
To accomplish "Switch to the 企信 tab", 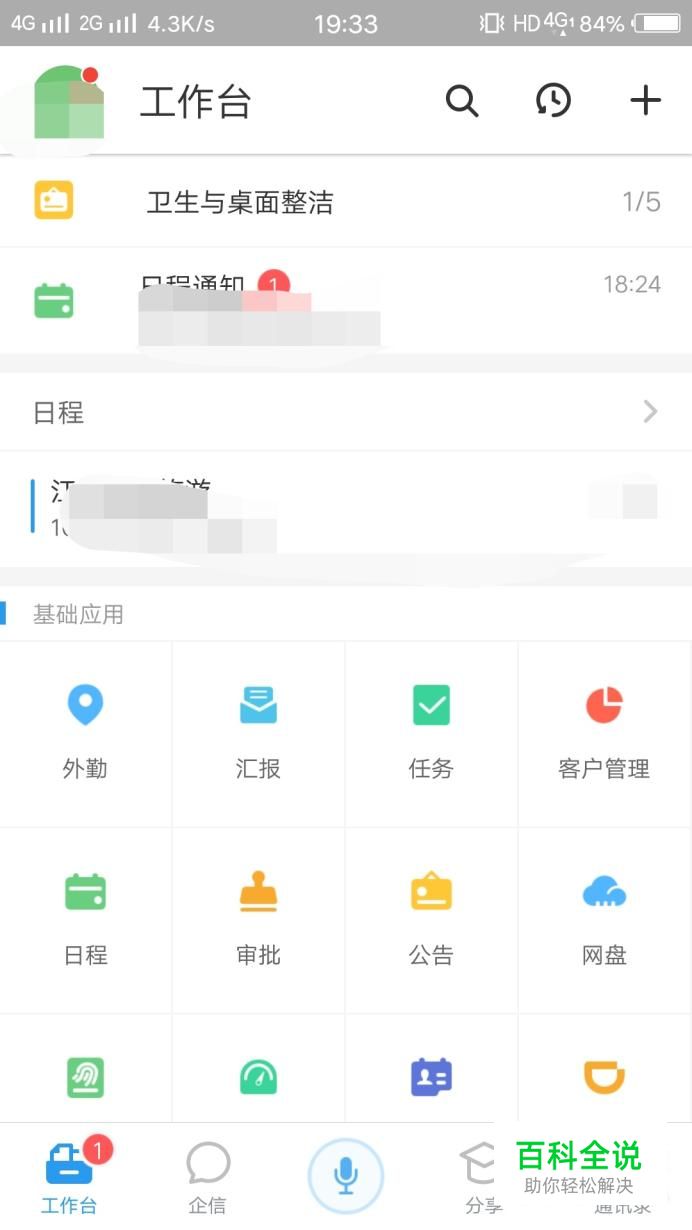I will coord(208,1177).
